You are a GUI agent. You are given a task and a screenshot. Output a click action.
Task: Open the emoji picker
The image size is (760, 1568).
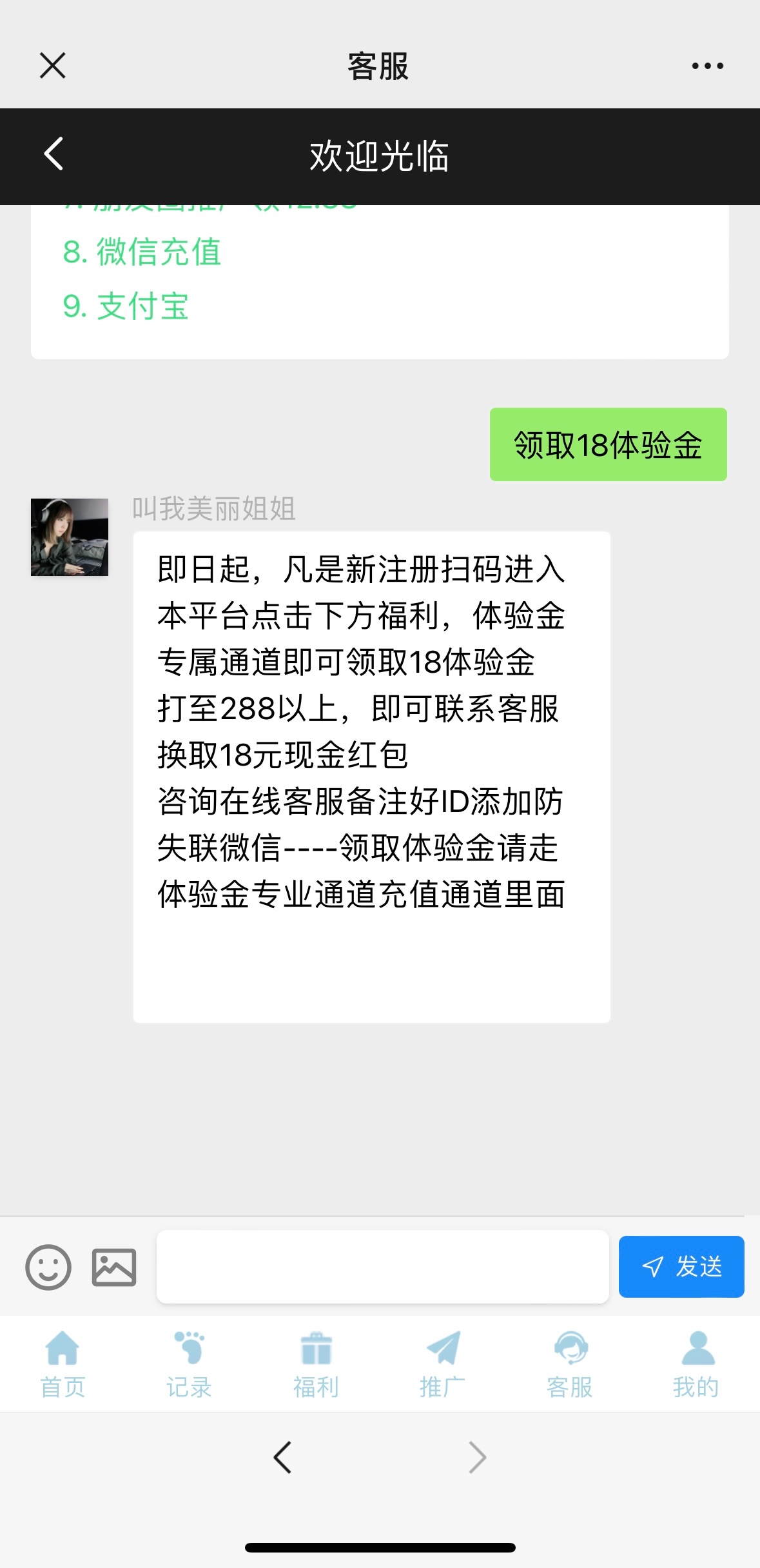pos(48,1267)
